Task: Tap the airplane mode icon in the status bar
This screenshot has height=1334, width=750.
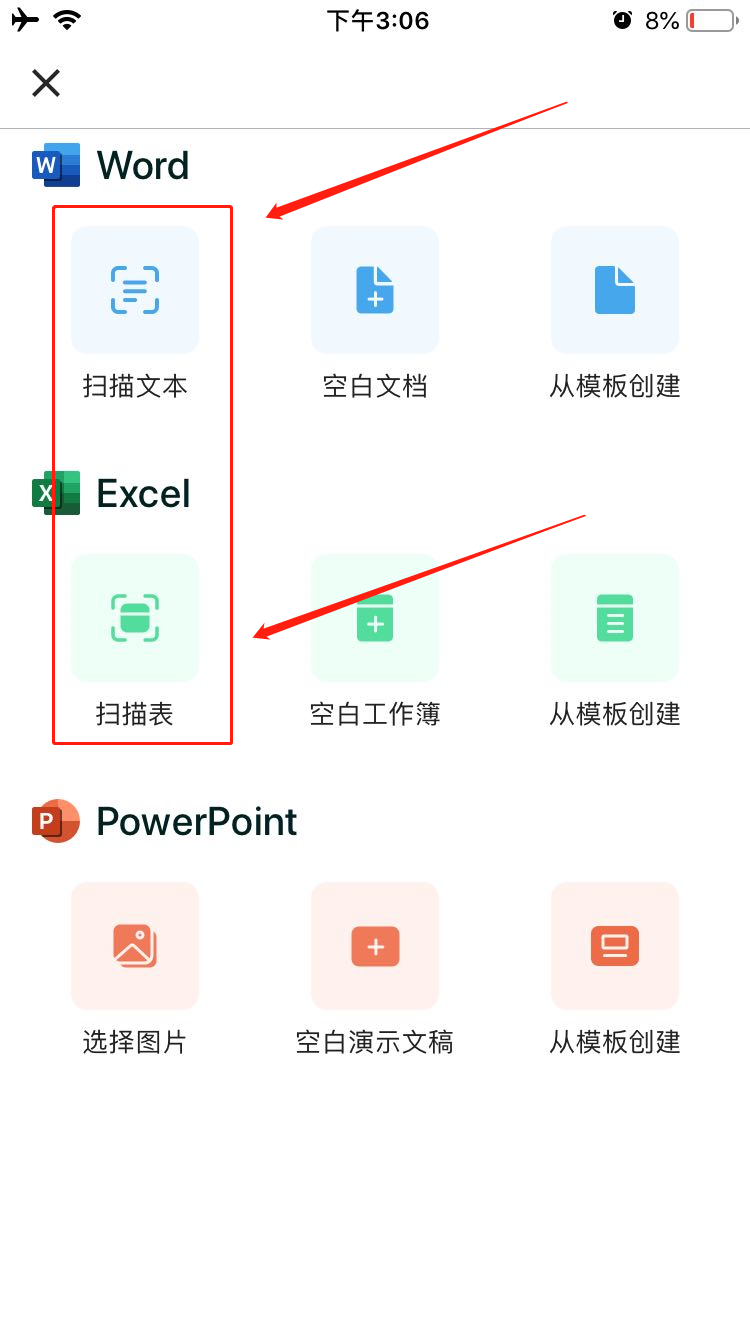Action: coord(22,18)
